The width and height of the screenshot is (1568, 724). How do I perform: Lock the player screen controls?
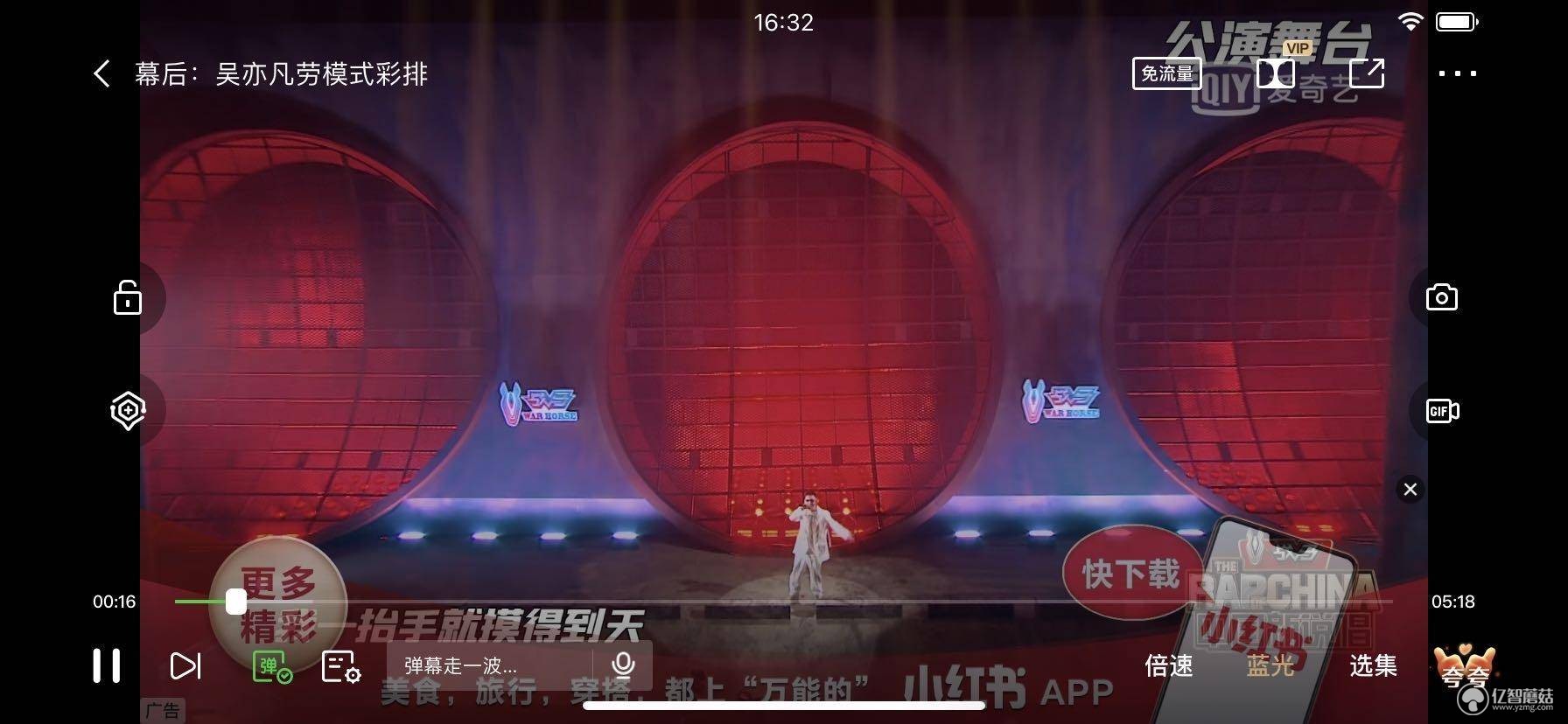128,298
